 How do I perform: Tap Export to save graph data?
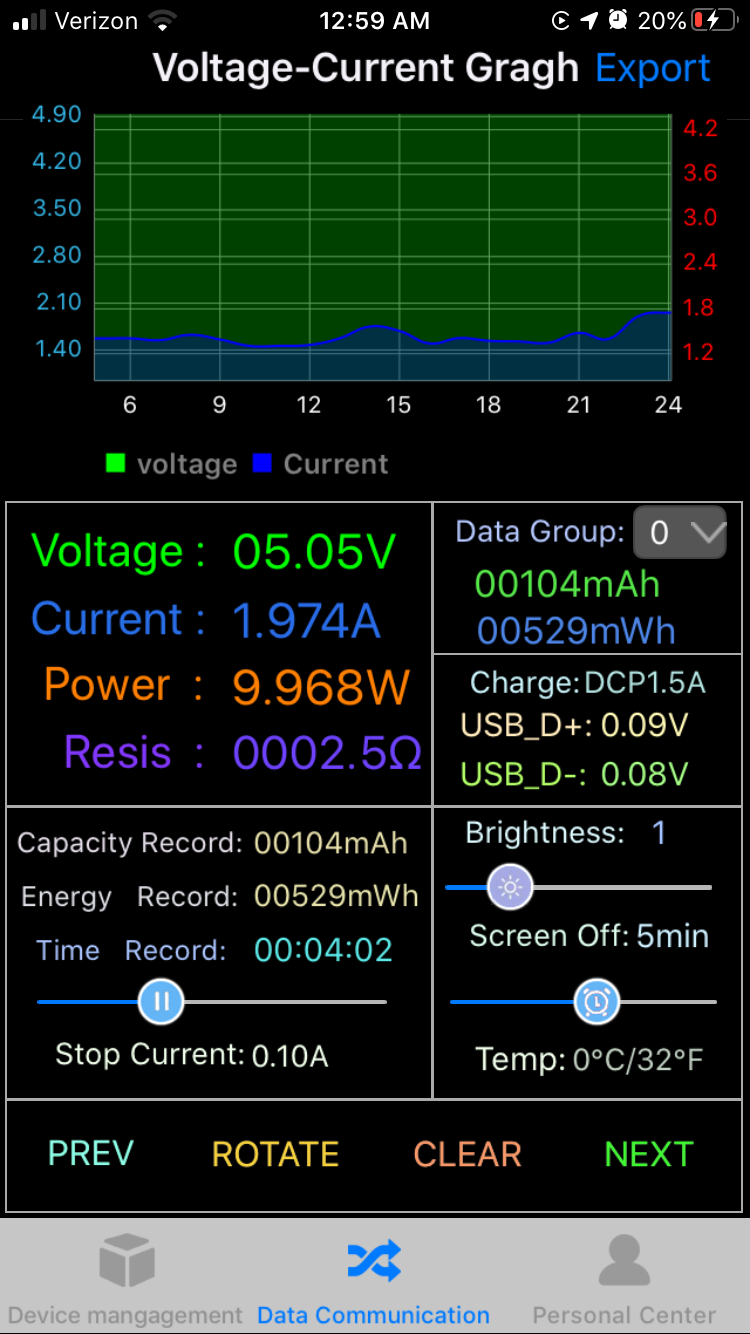click(652, 68)
